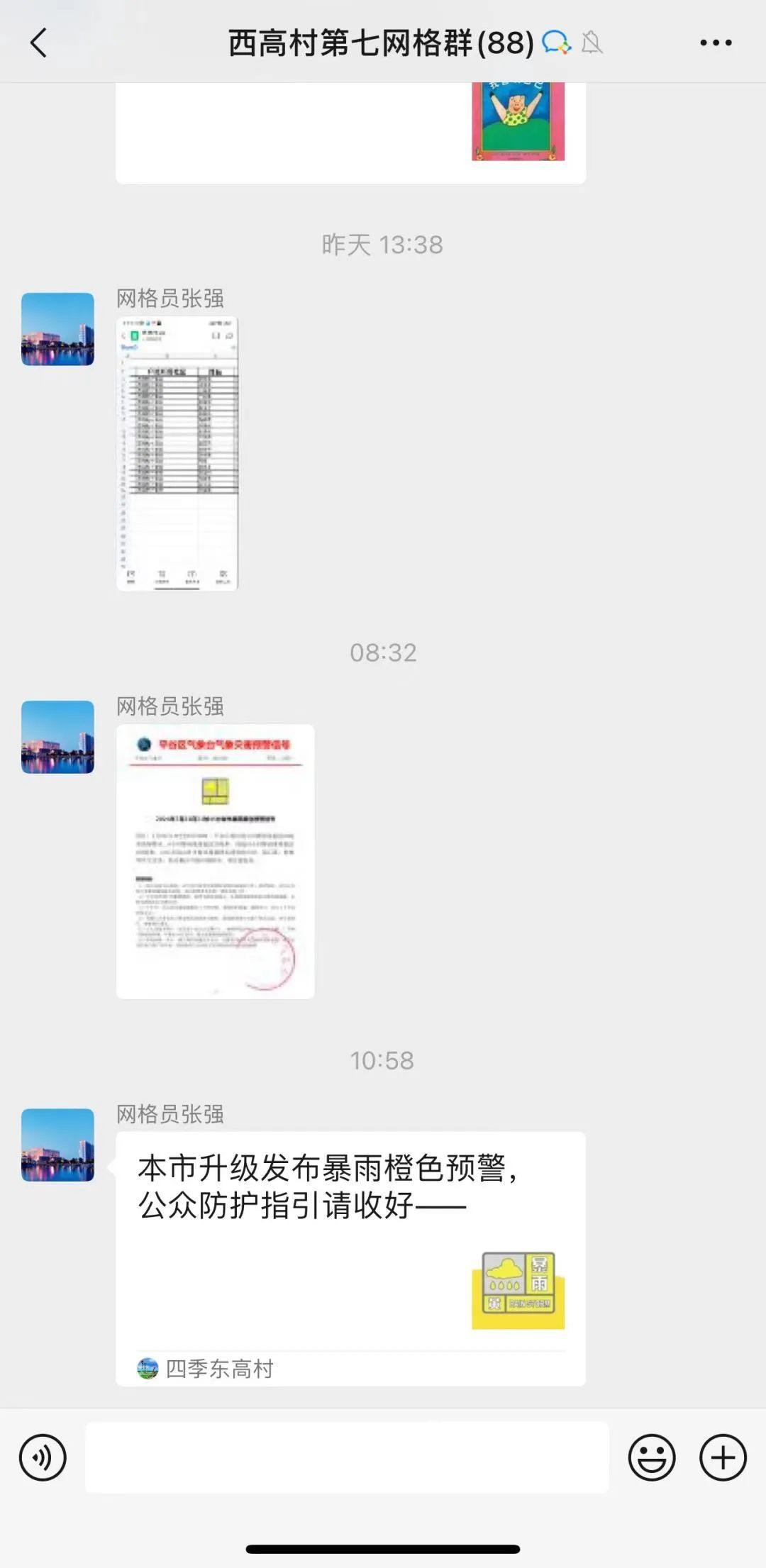Open the emoji sticker panel
This screenshot has height=1568, width=766.
tap(651, 1458)
